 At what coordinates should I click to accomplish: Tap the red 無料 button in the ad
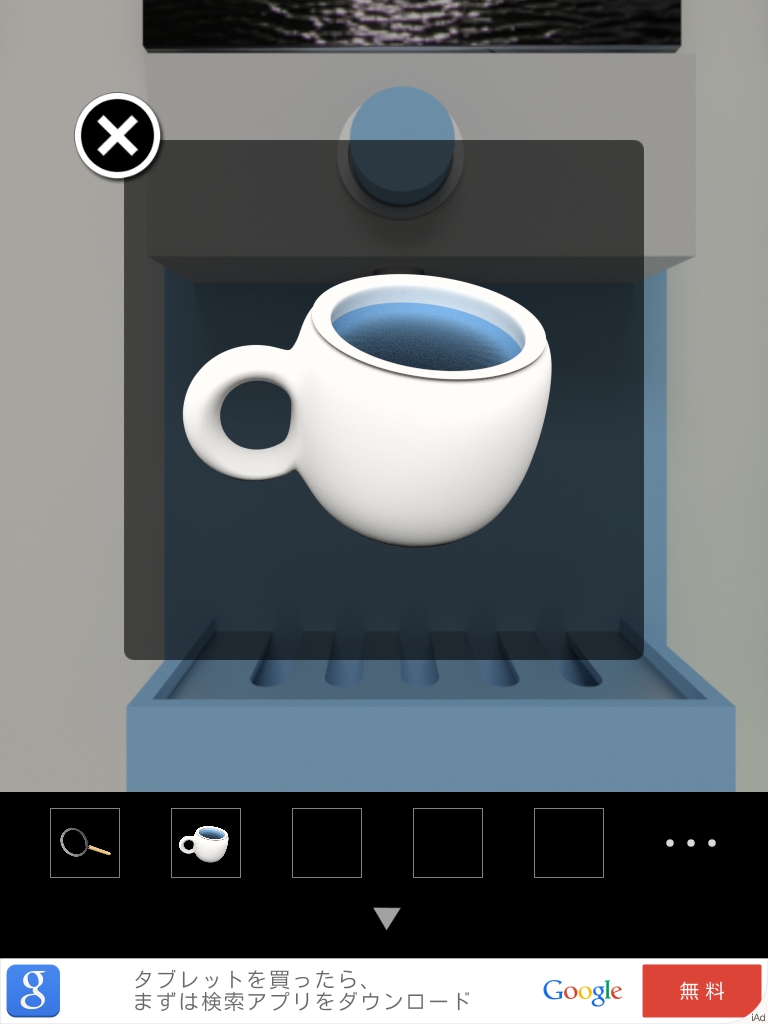click(x=701, y=991)
